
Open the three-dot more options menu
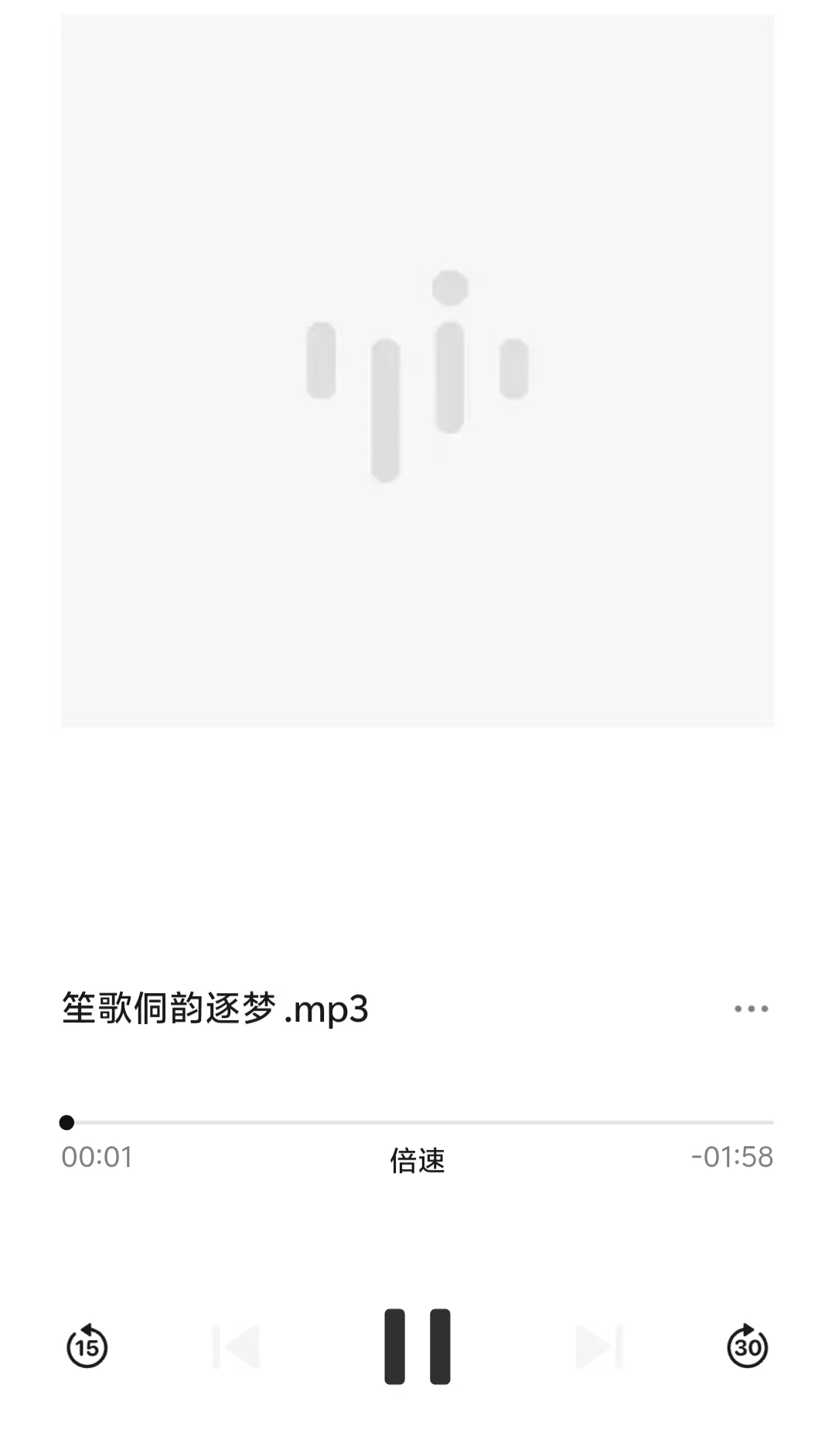click(751, 1009)
